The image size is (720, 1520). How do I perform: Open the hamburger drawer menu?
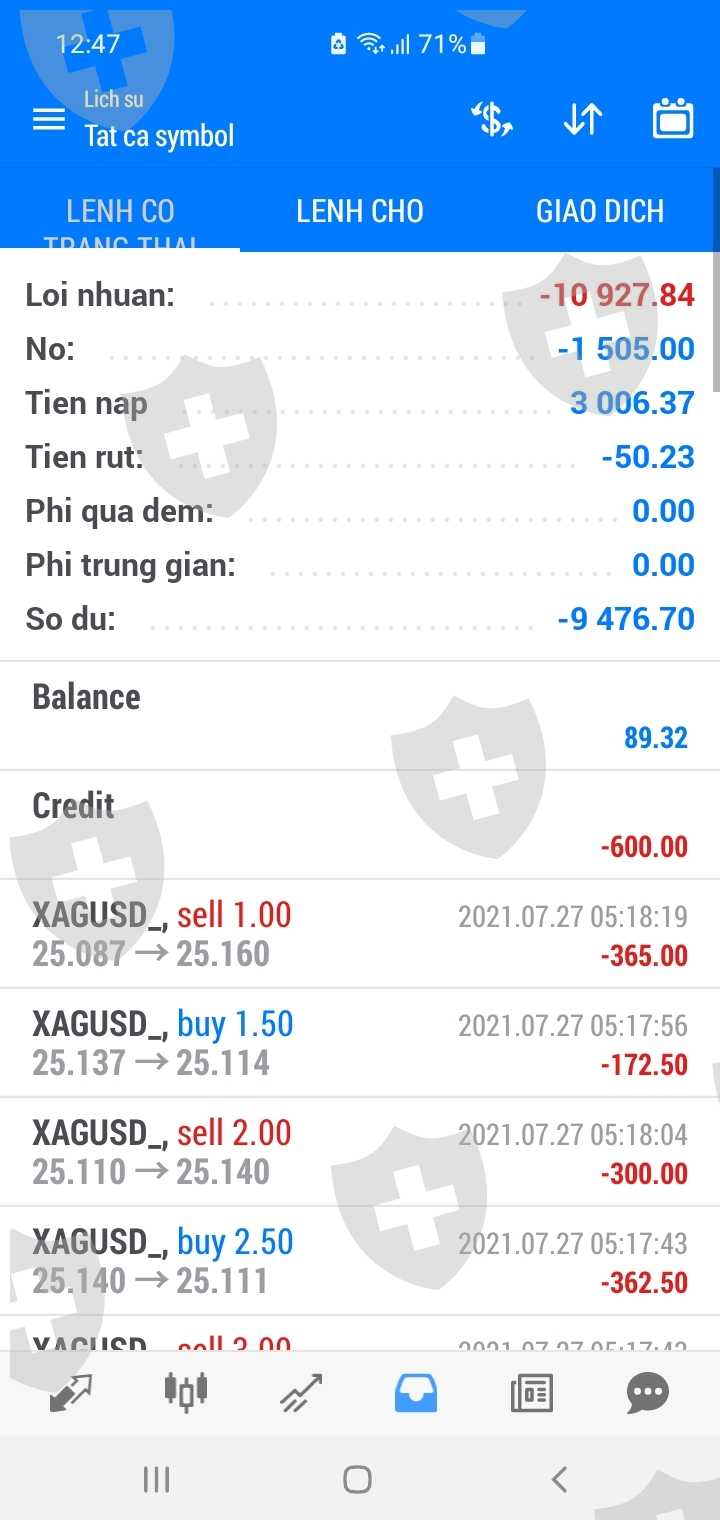tap(48, 120)
